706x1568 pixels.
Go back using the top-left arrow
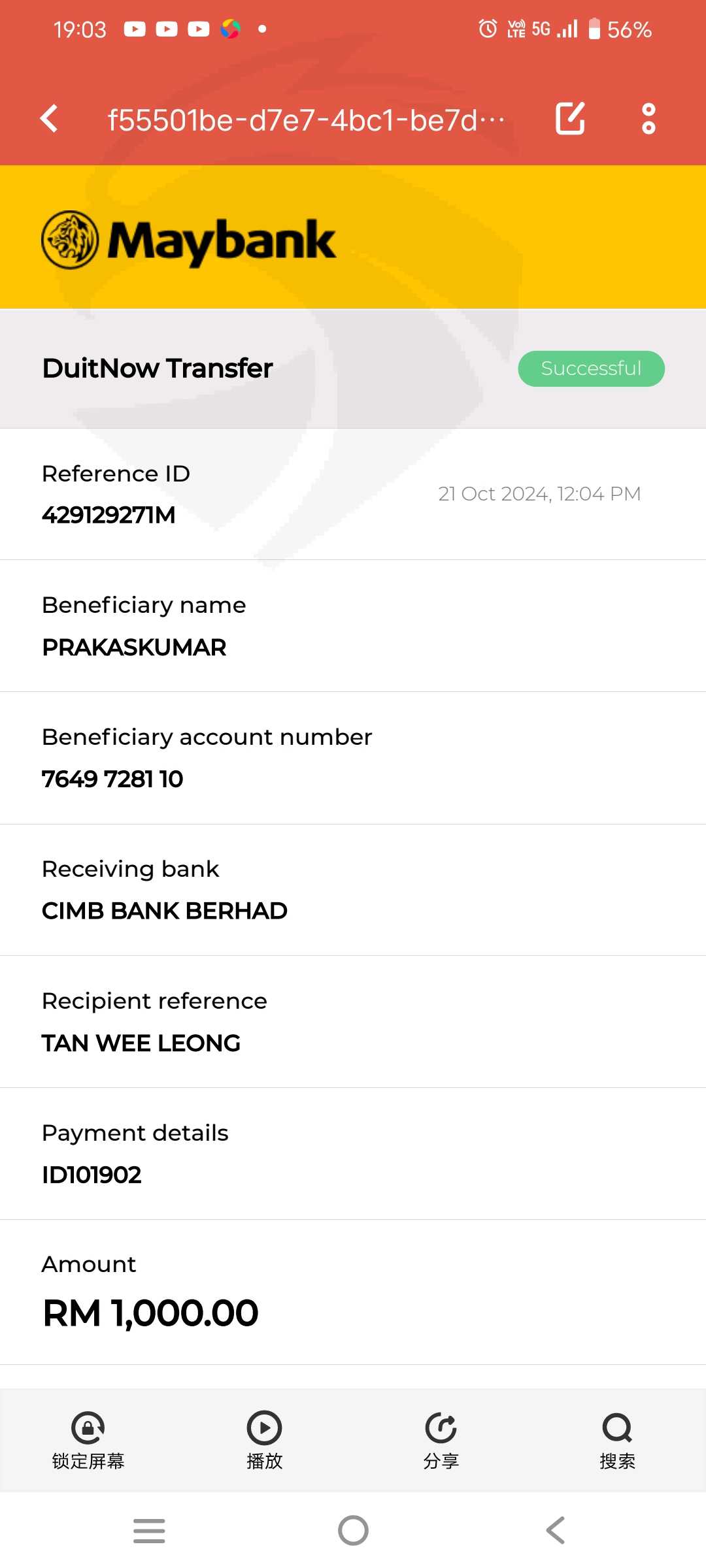pos(50,119)
